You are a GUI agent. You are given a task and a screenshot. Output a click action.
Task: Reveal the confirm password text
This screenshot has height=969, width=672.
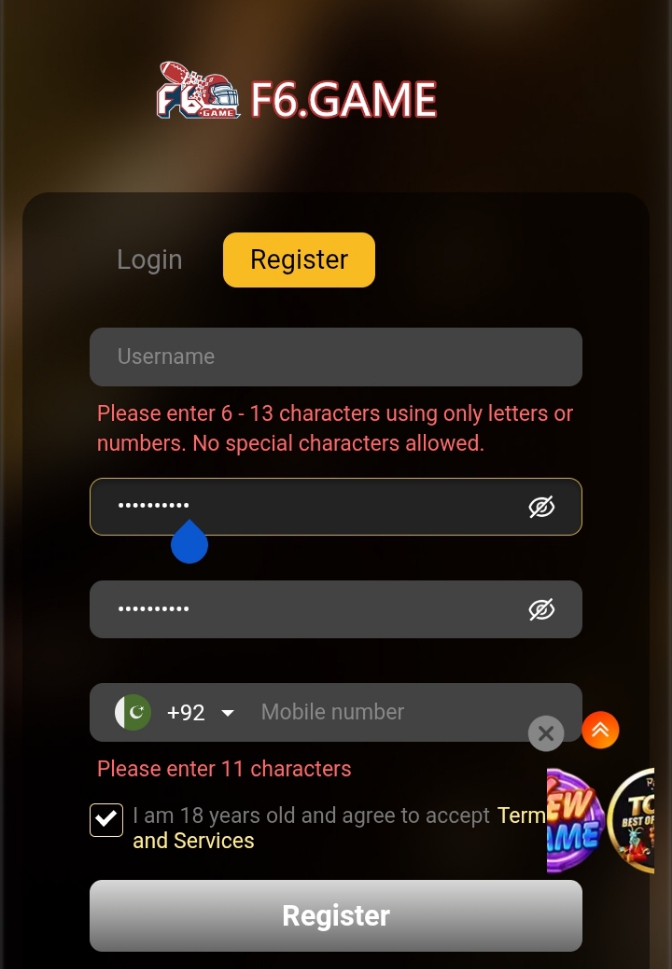tap(541, 609)
